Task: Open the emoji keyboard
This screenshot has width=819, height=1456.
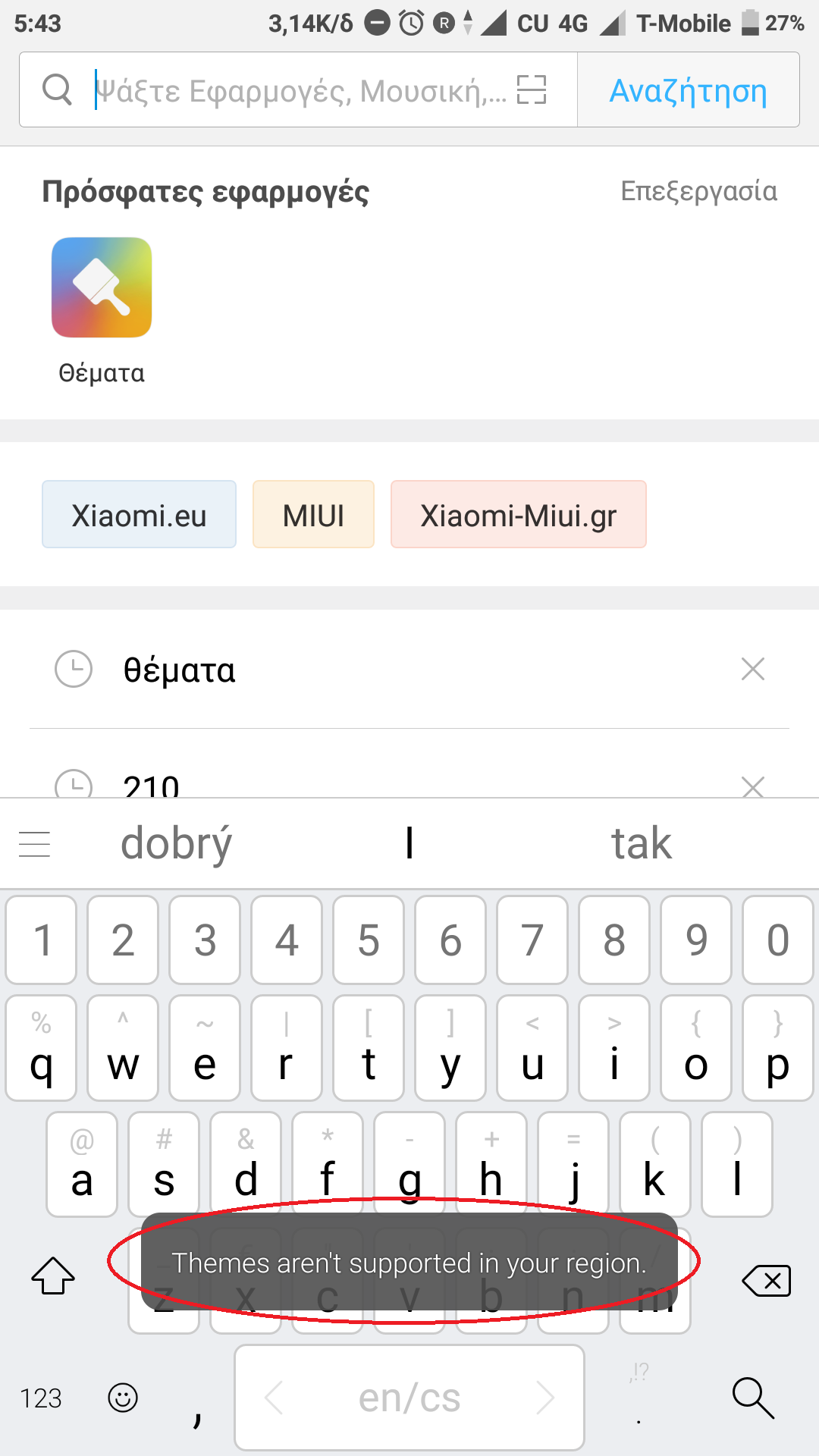Action: [x=123, y=1397]
